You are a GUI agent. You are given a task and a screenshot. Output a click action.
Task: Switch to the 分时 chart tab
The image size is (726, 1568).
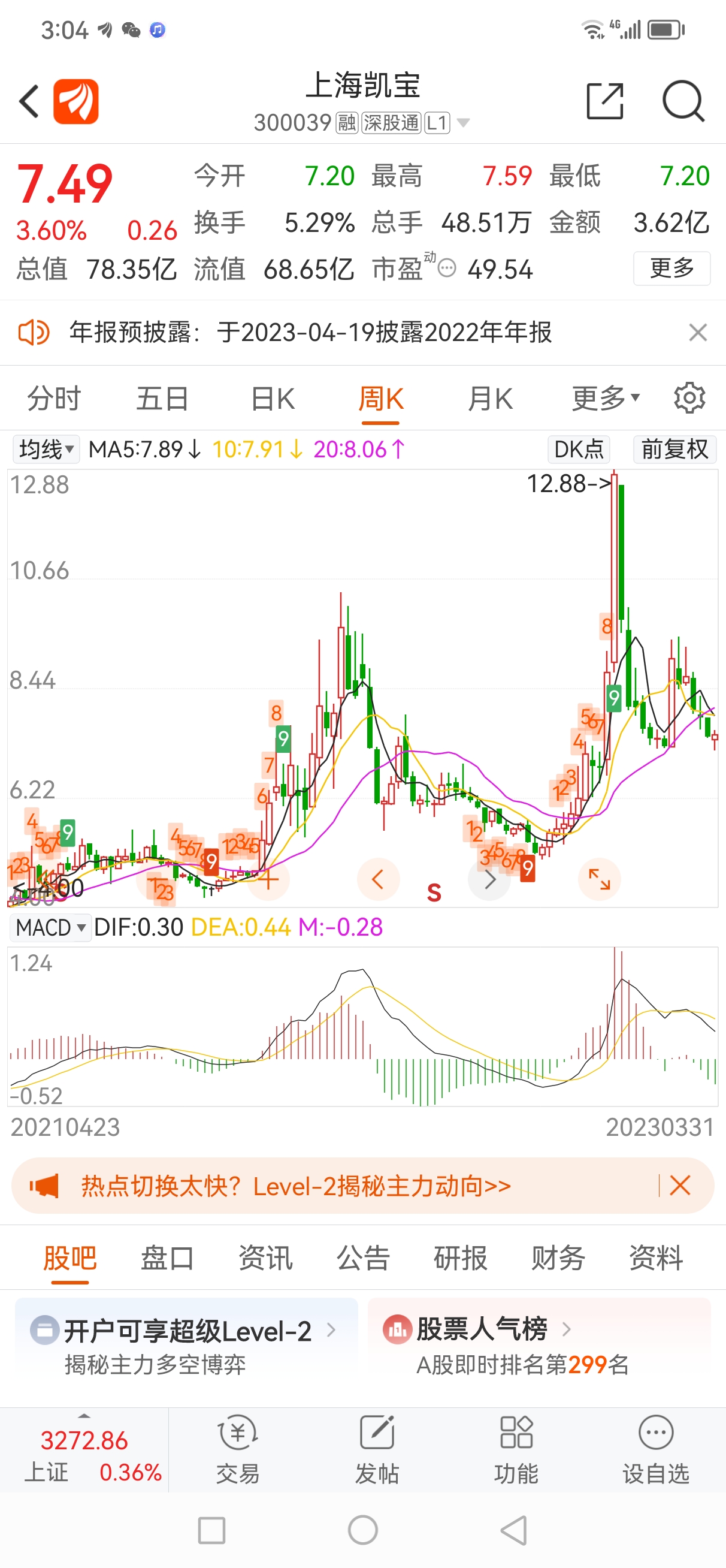(x=53, y=399)
